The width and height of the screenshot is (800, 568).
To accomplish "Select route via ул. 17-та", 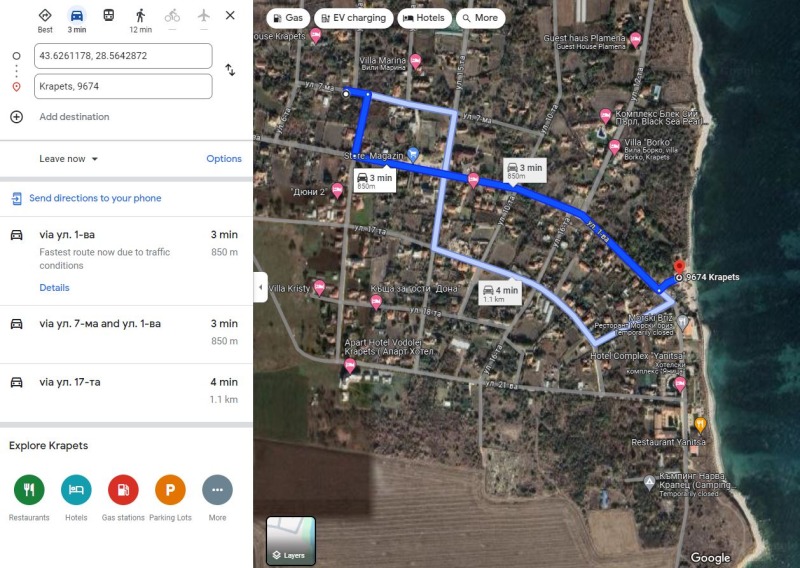I will [70, 382].
